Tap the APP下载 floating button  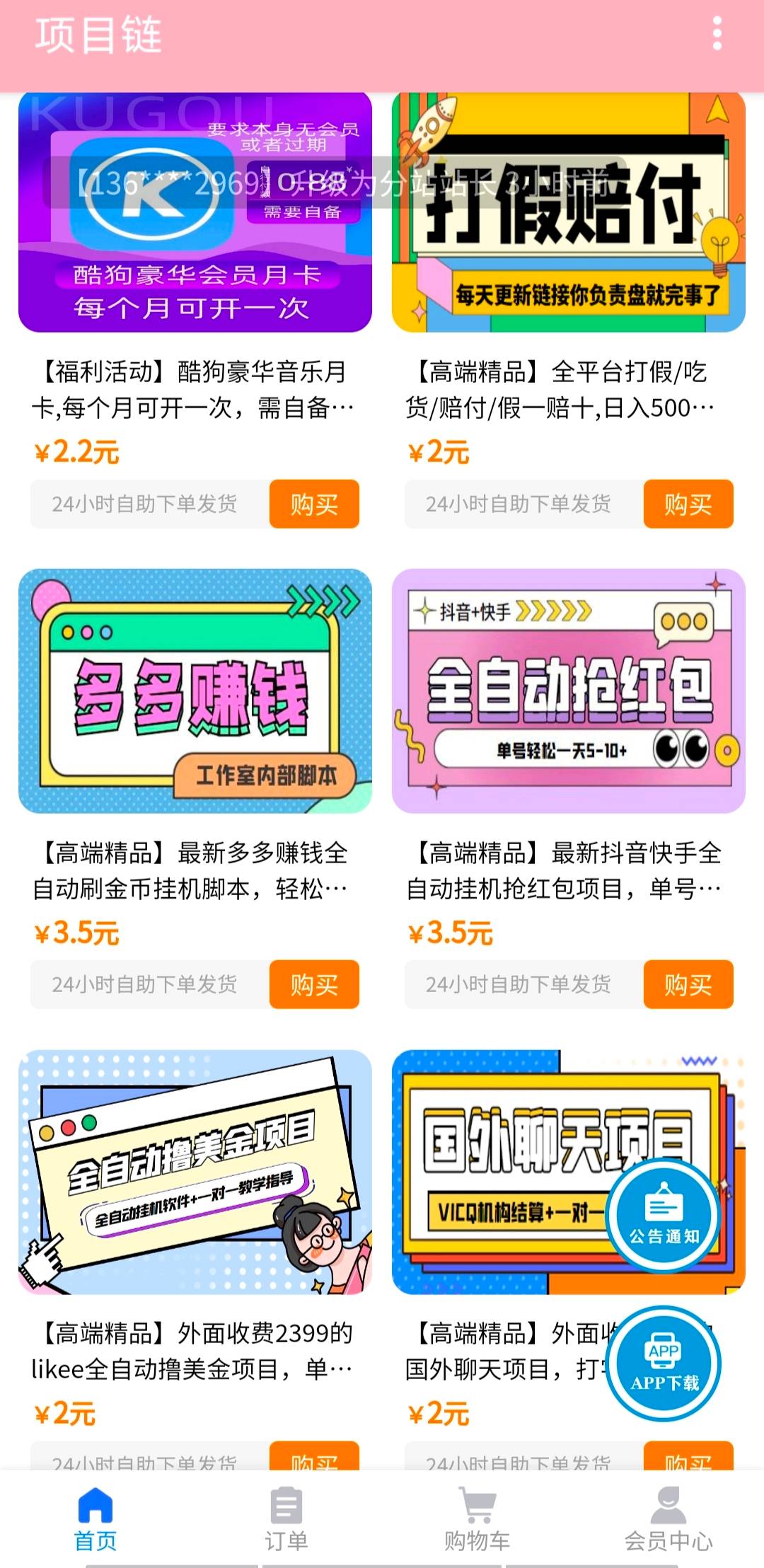[x=664, y=1364]
